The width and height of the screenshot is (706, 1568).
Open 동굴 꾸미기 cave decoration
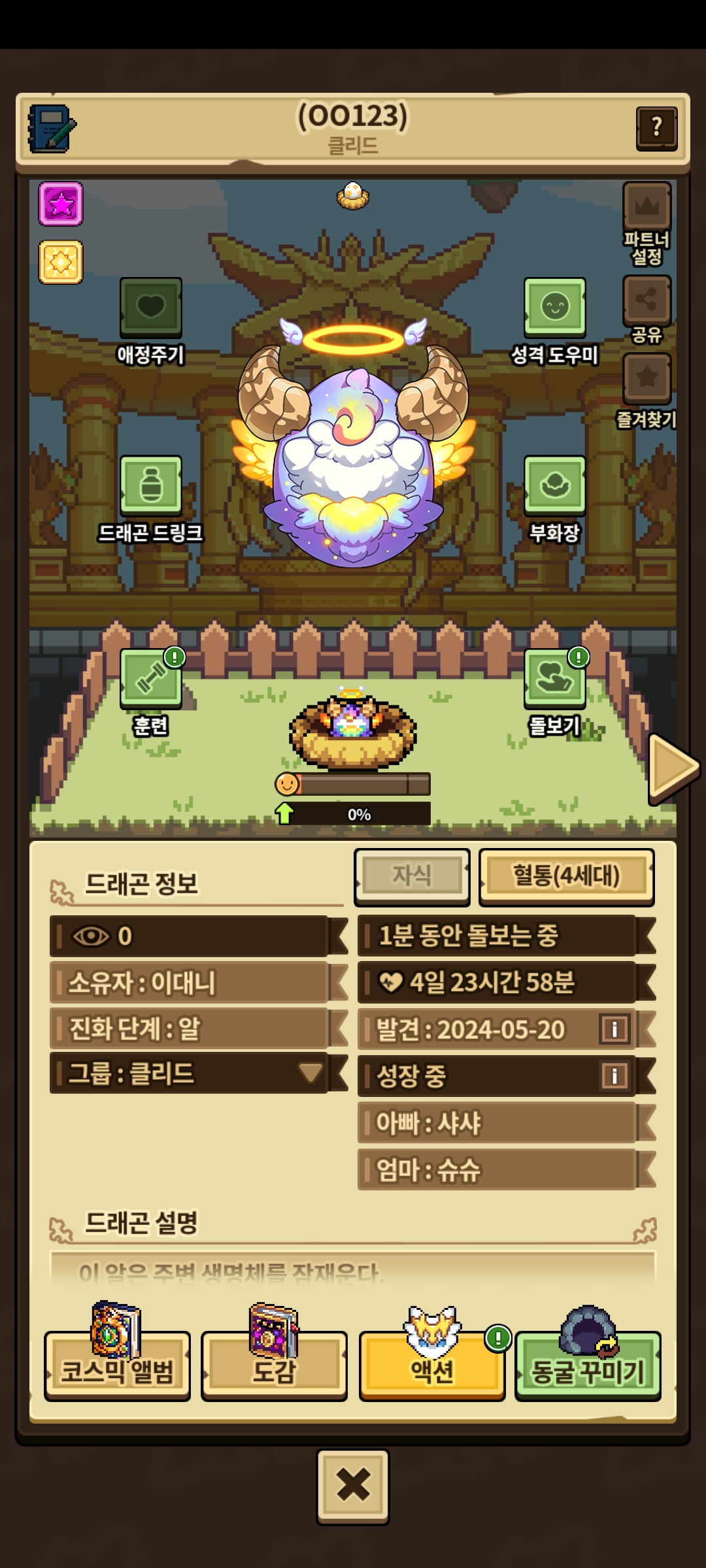(588, 1365)
